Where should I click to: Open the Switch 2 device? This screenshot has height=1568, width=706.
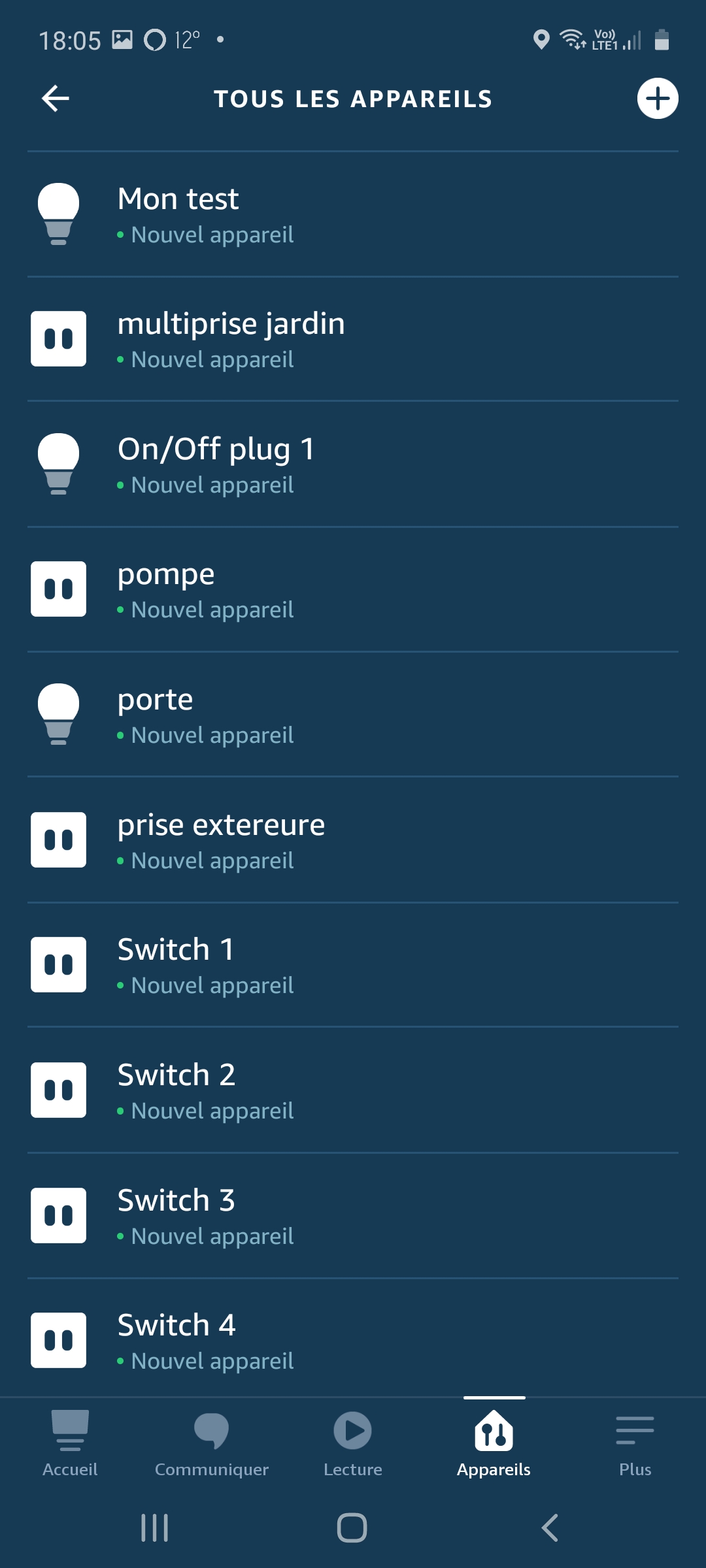(353, 1090)
